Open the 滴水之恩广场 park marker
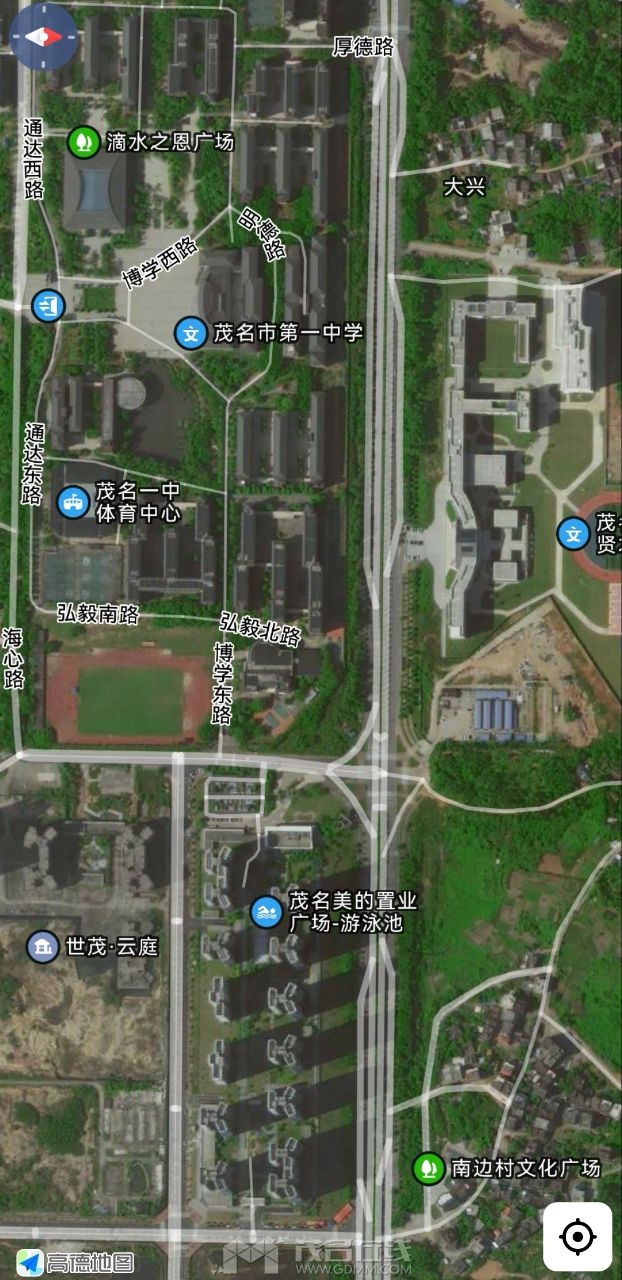 (83, 142)
